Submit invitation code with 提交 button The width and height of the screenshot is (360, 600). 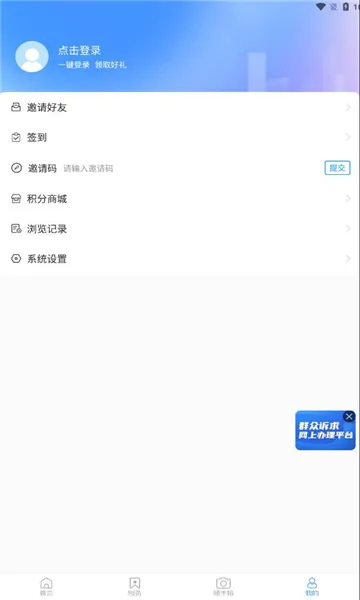[x=337, y=168]
